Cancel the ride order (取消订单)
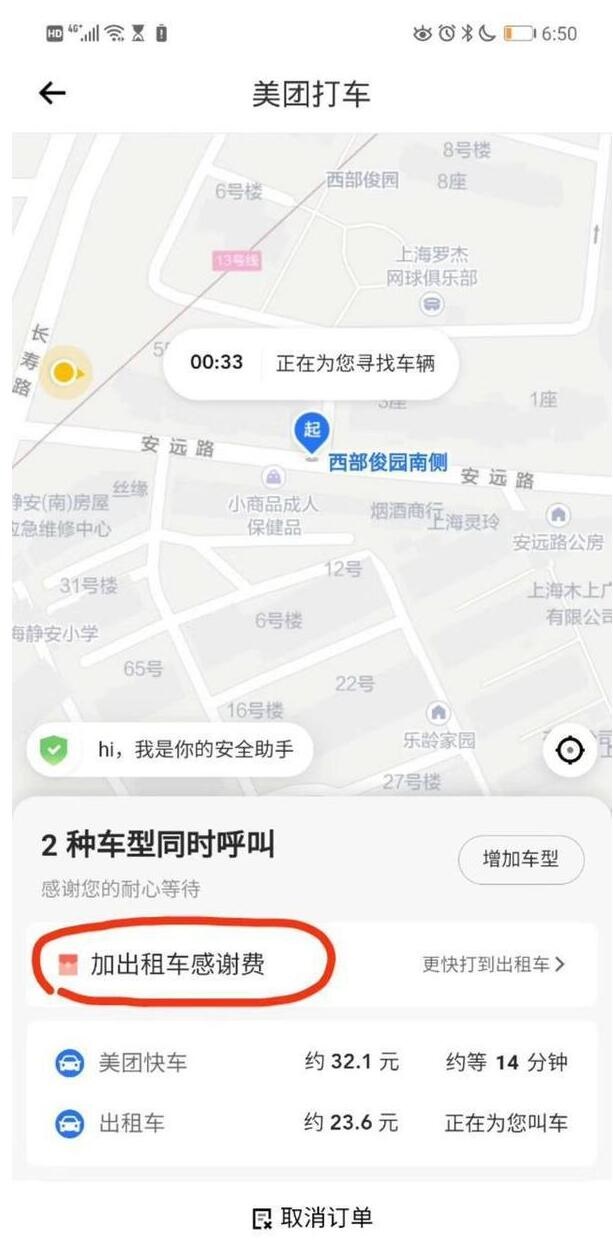The image size is (613, 1241). point(313,1217)
